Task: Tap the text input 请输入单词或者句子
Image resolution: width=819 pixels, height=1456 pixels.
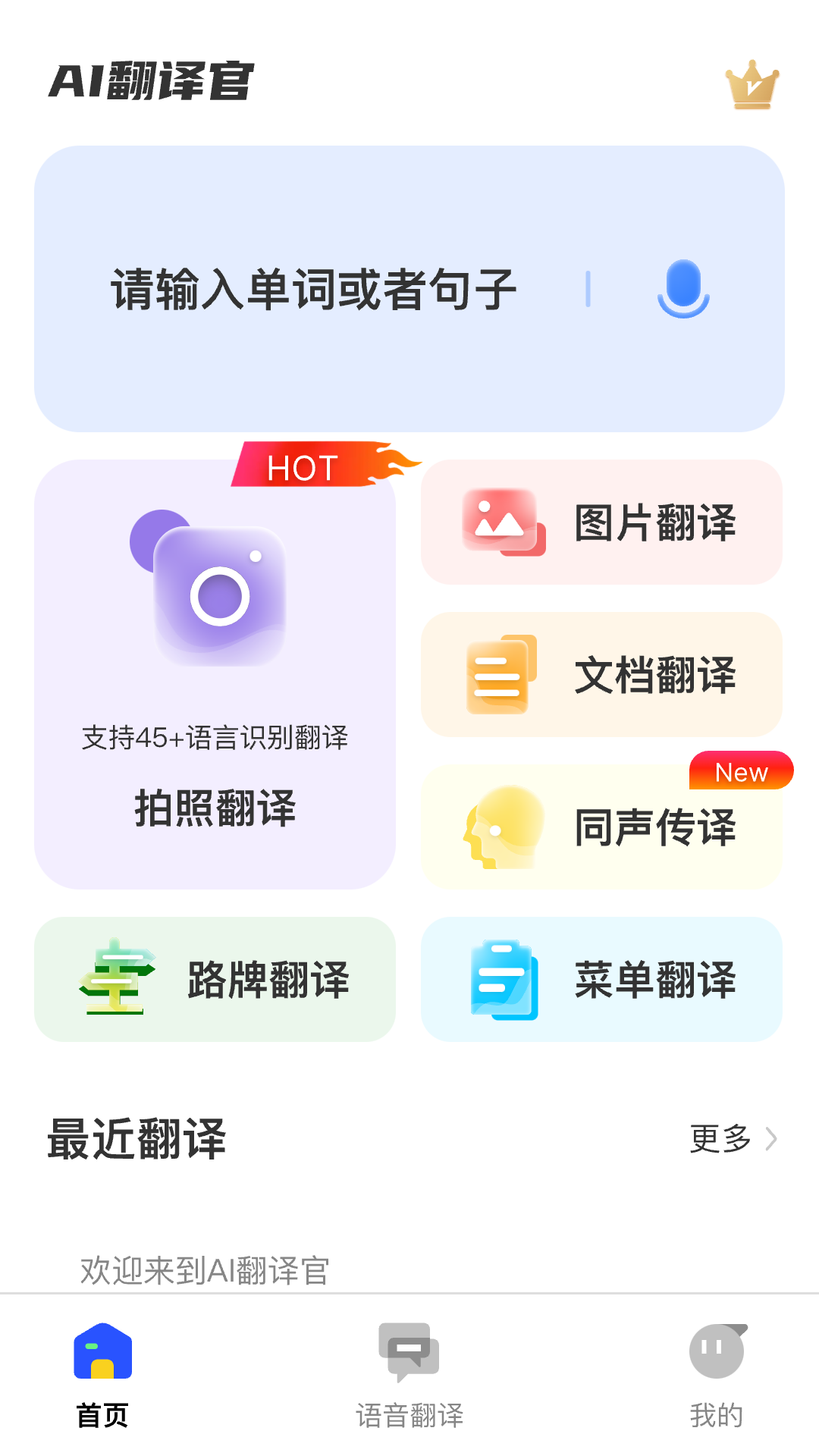Action: click(x=312, y=288)
